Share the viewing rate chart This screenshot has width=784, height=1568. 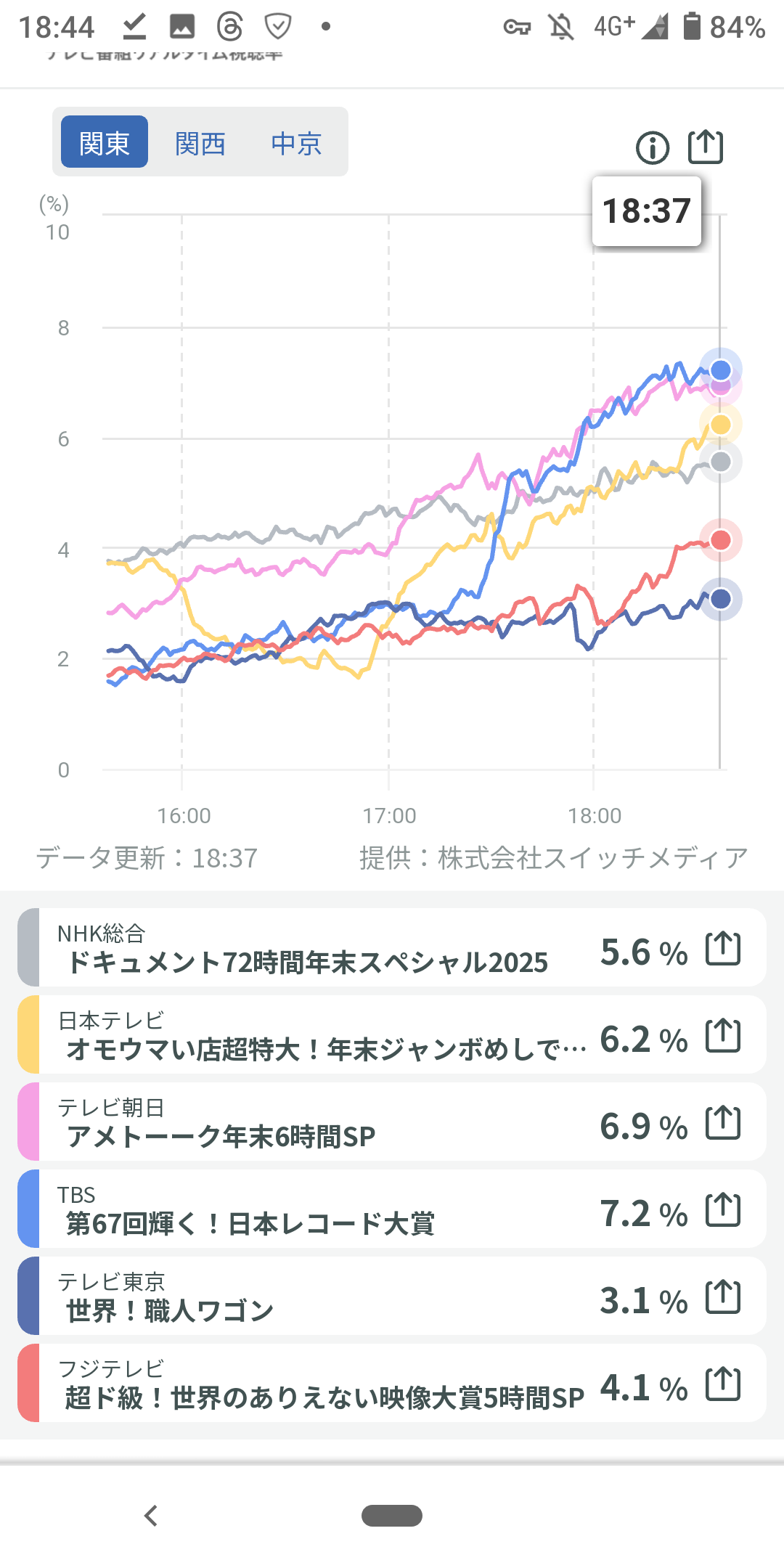[x=706, y=147]
